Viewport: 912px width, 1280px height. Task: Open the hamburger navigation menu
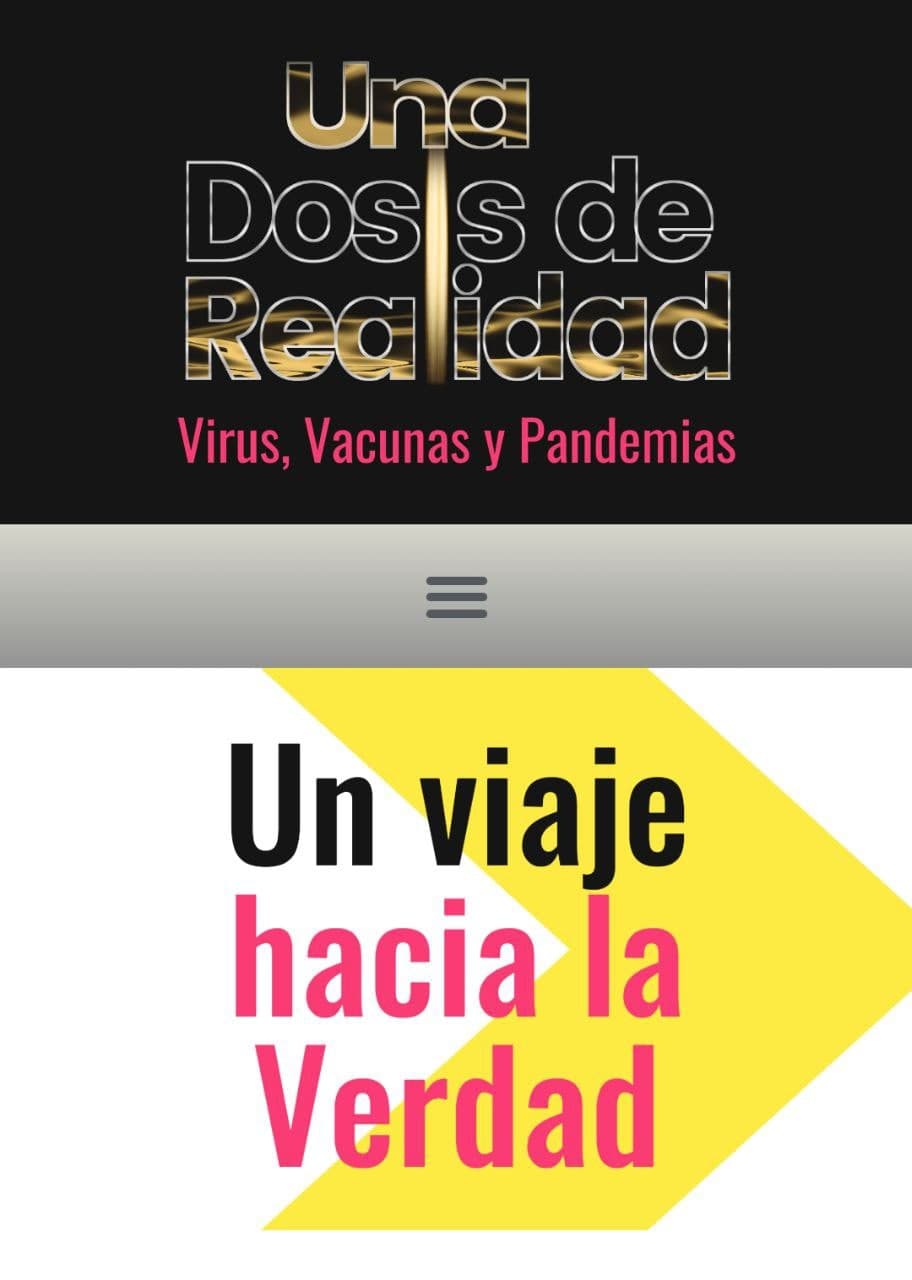coord(456,597)
